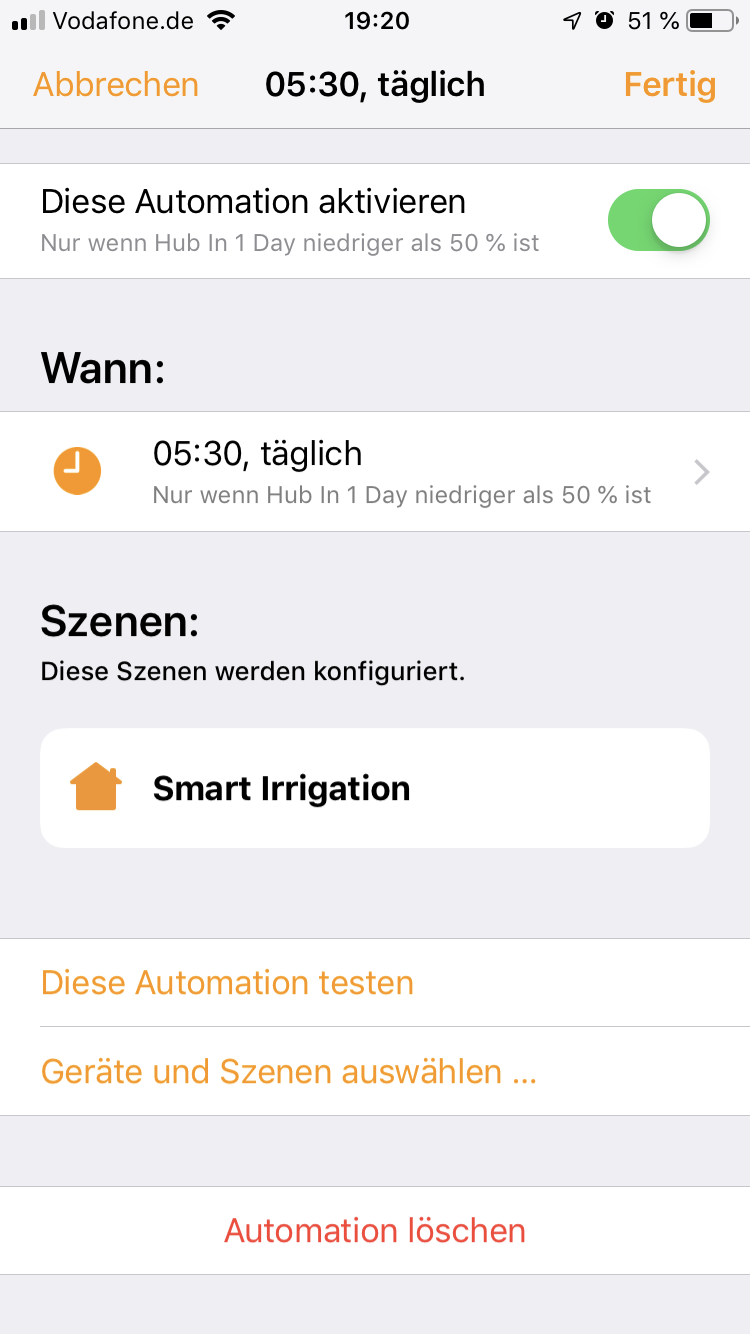Tap Abbrechen to cancel editing
The height and width of the screenshot is (1334, 750).
(x=116, y=85)
